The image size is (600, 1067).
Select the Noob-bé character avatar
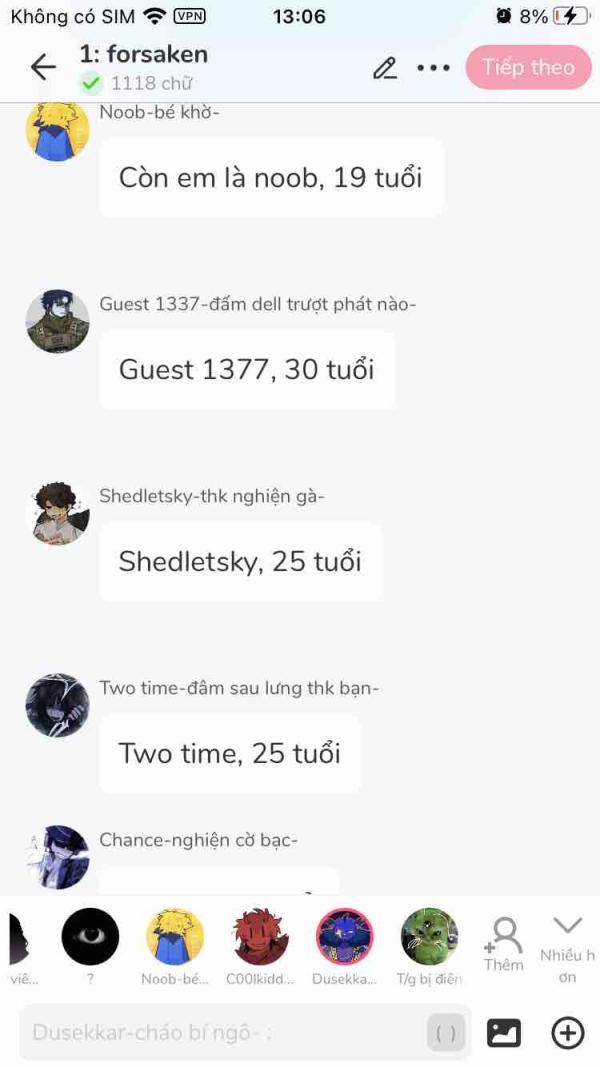[x=175, y=937]
